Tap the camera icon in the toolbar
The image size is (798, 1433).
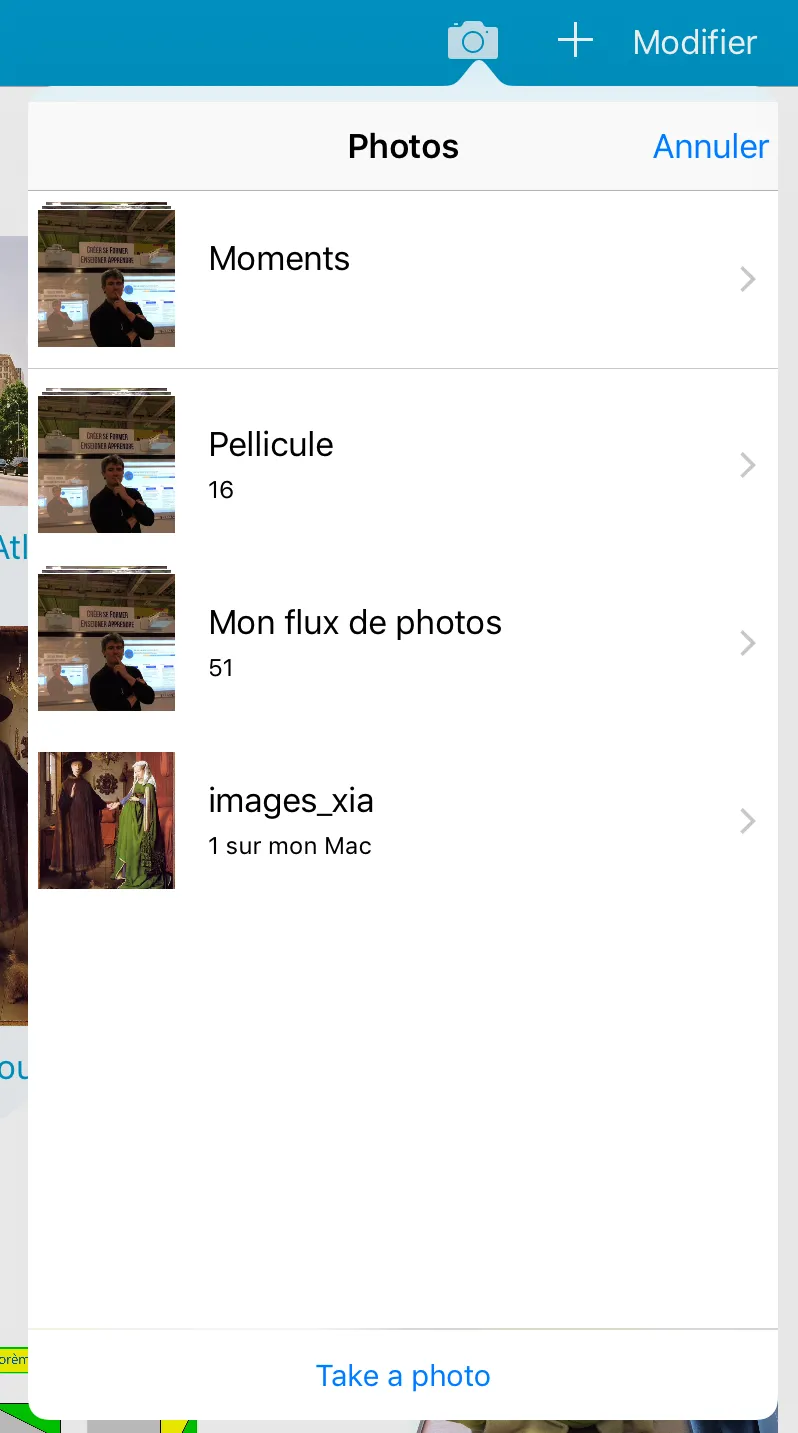pyautogui.click(x=472, y=41)
